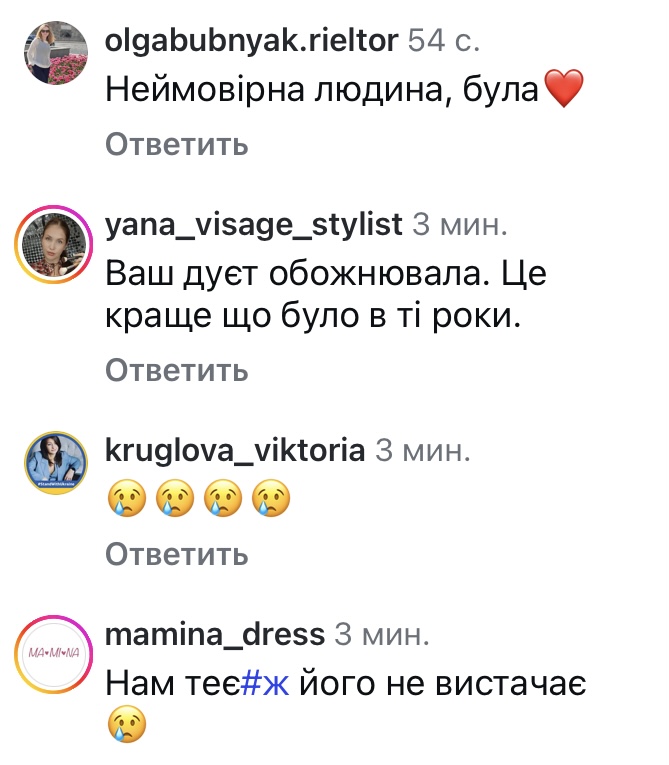The height and width of the screenshot is (765, 669).
Task: Open username olgabubnyak.rieltor profile
Action: [x=252, y=41]
